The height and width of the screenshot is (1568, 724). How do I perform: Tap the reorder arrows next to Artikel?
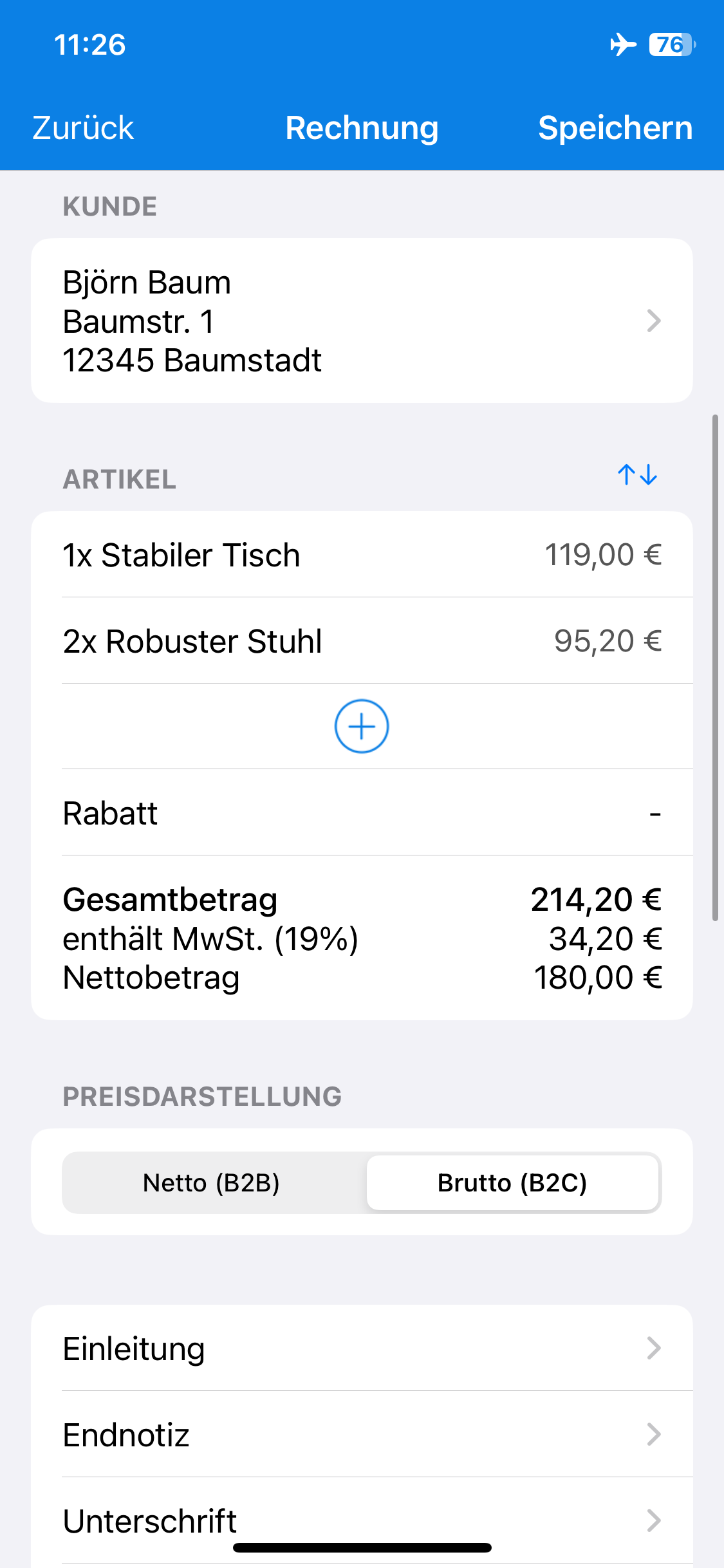click(x=637, y=475)
